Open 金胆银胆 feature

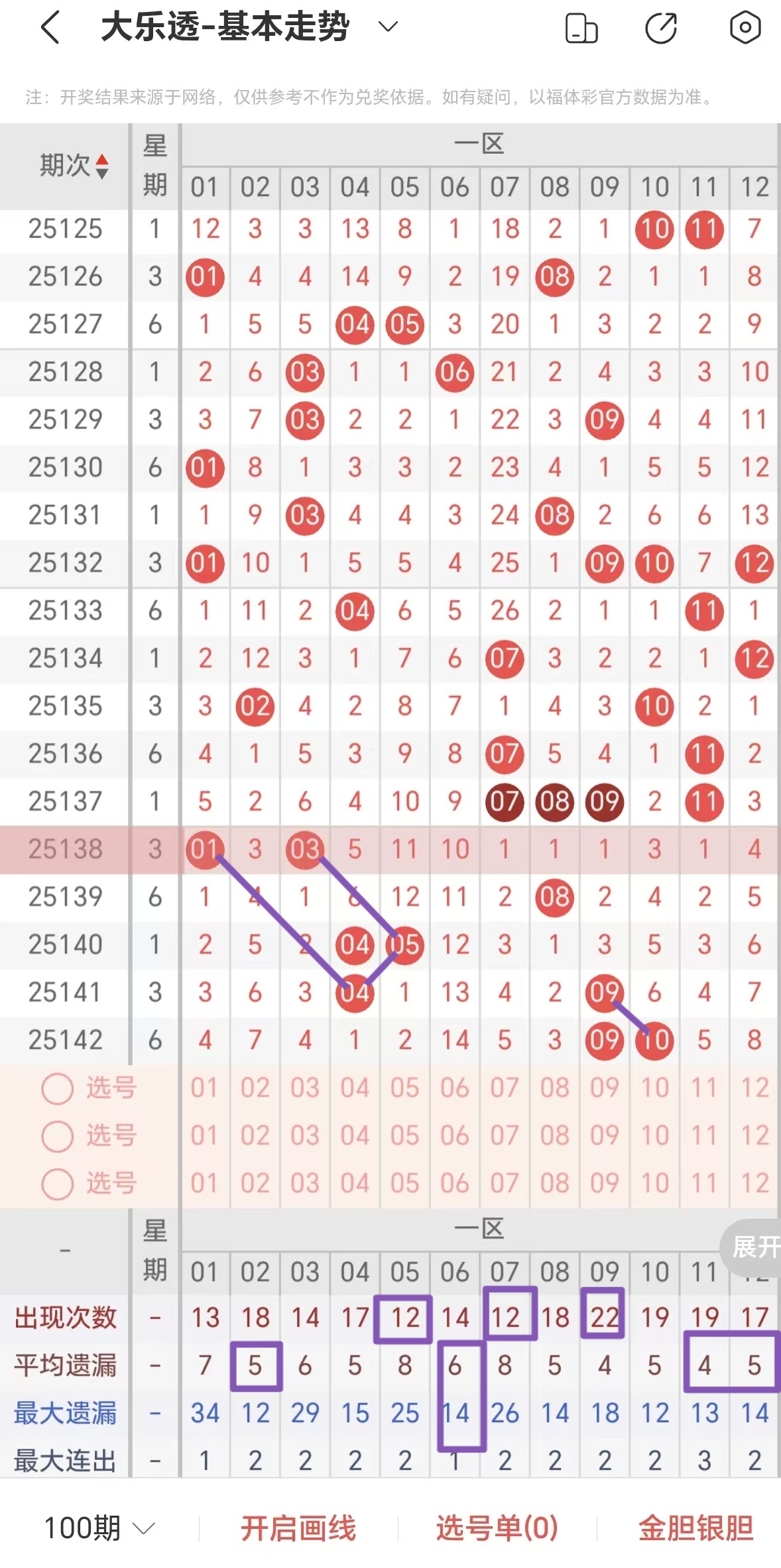[694, 1523]
